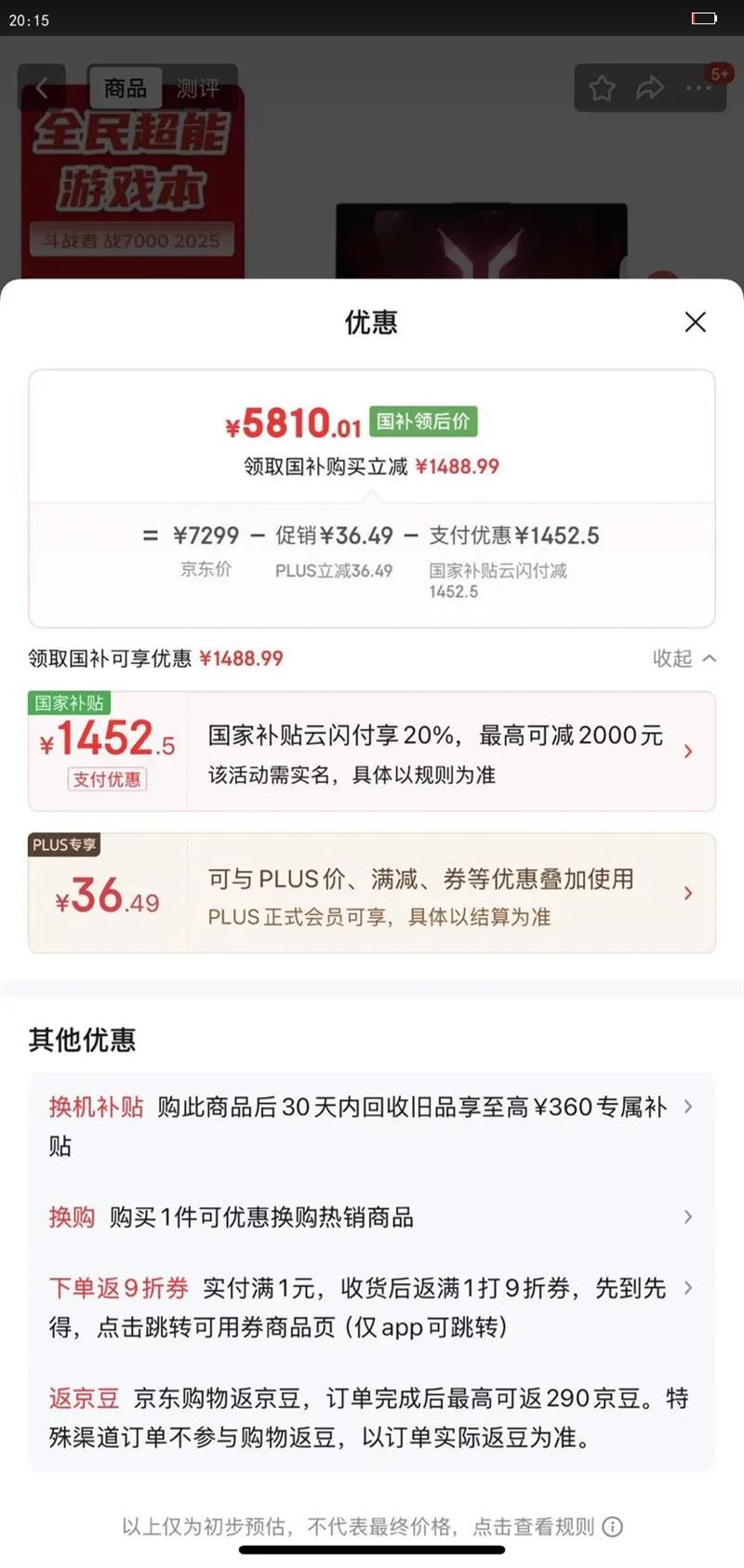Select the 商品 tab
The width and height of the screenshot is (744, 1568).
click(124, 87)
